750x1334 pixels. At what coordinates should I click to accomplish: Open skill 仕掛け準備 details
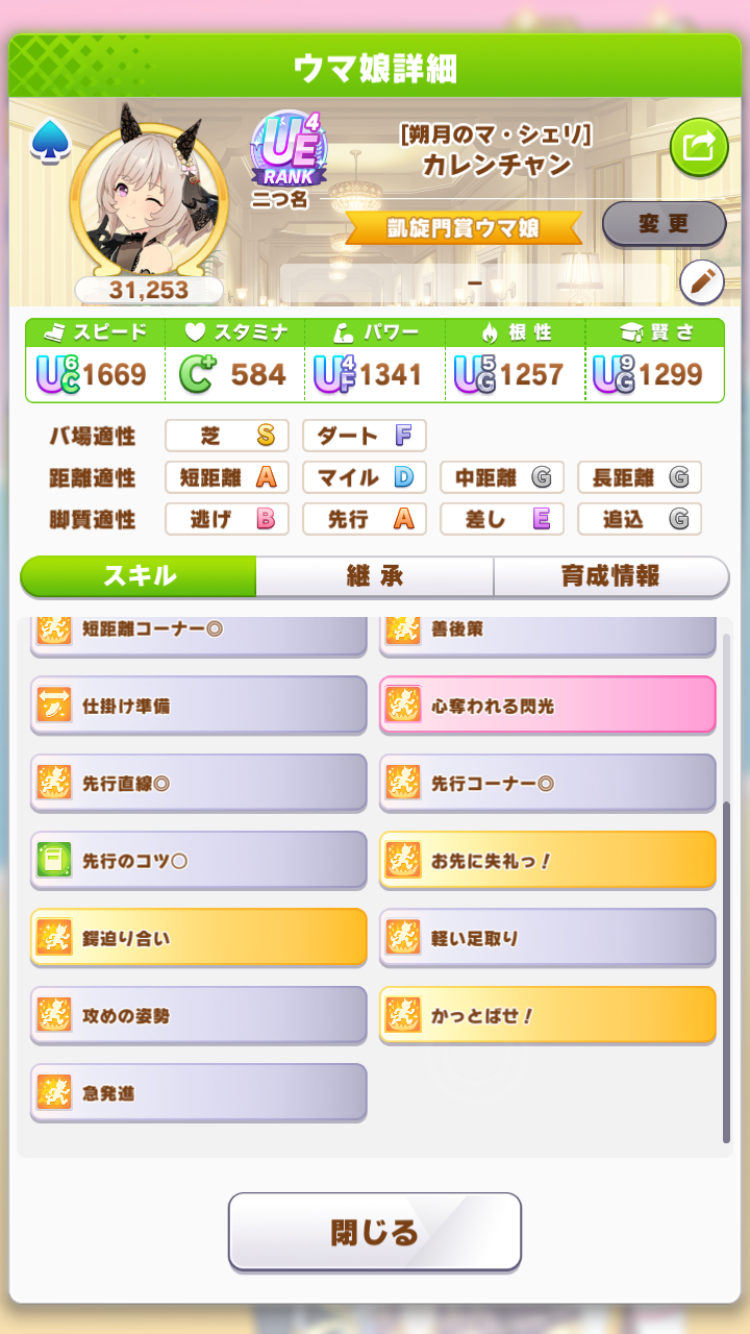[198, 705]
